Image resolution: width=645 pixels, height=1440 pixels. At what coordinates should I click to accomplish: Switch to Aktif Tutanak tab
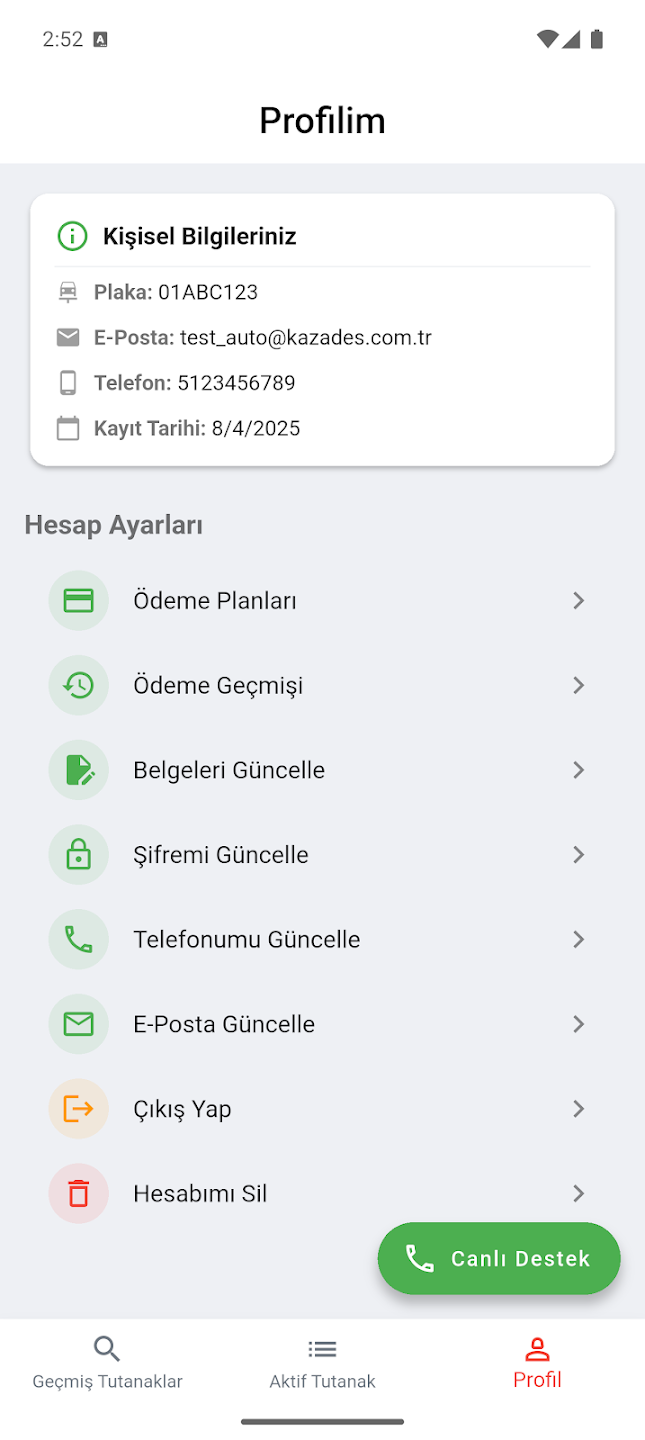pos(322,1363)
